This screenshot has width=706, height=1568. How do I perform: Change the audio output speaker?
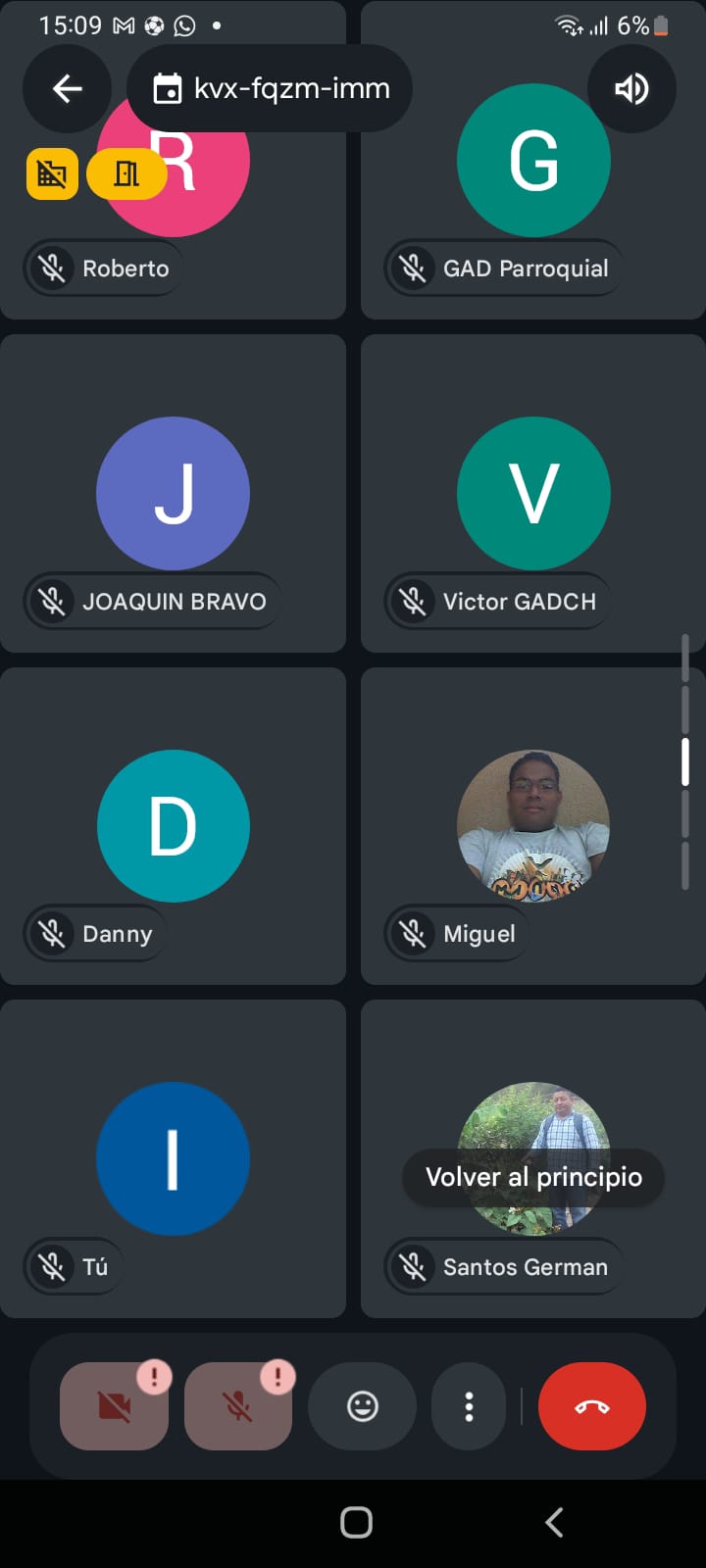(x=630, y=89)
